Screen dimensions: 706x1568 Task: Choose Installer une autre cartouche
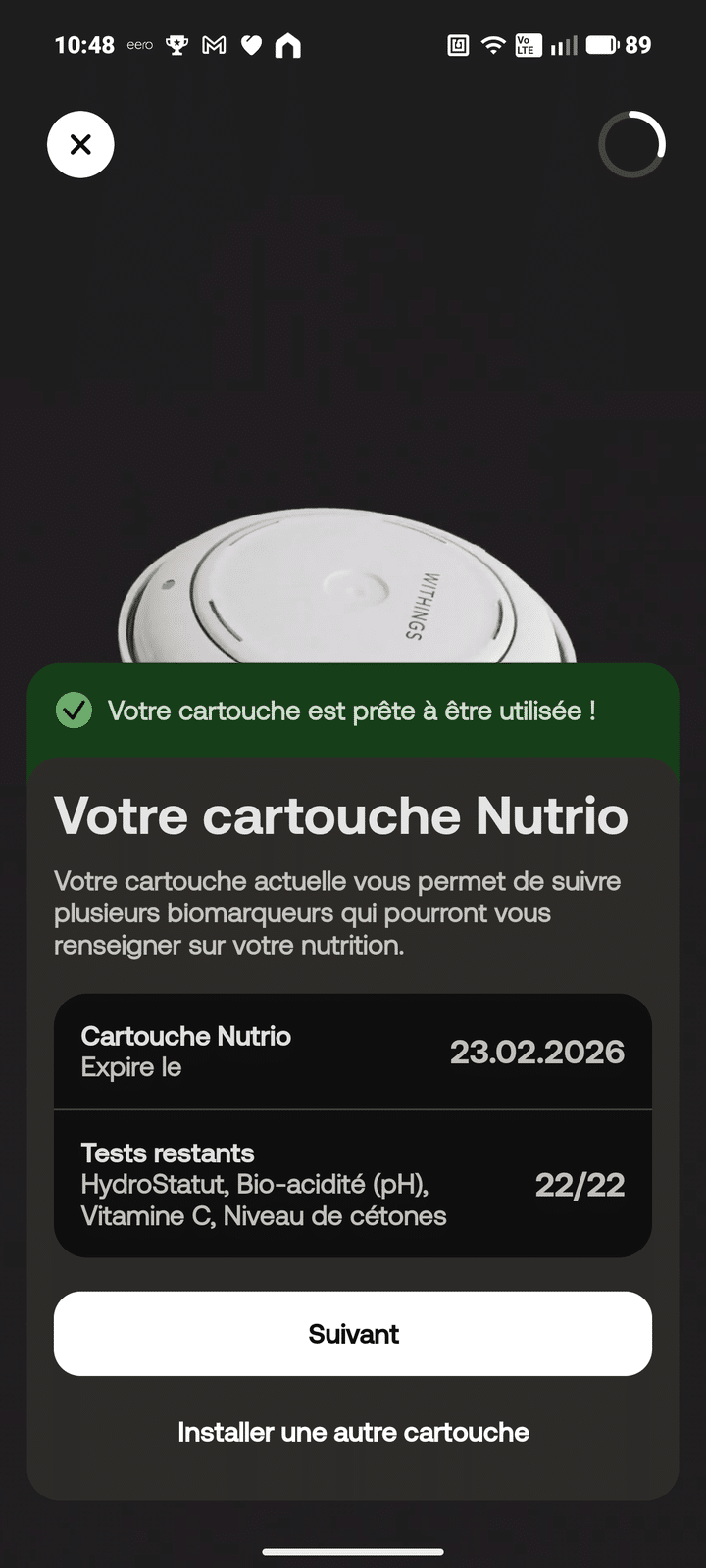(353, 1432)
